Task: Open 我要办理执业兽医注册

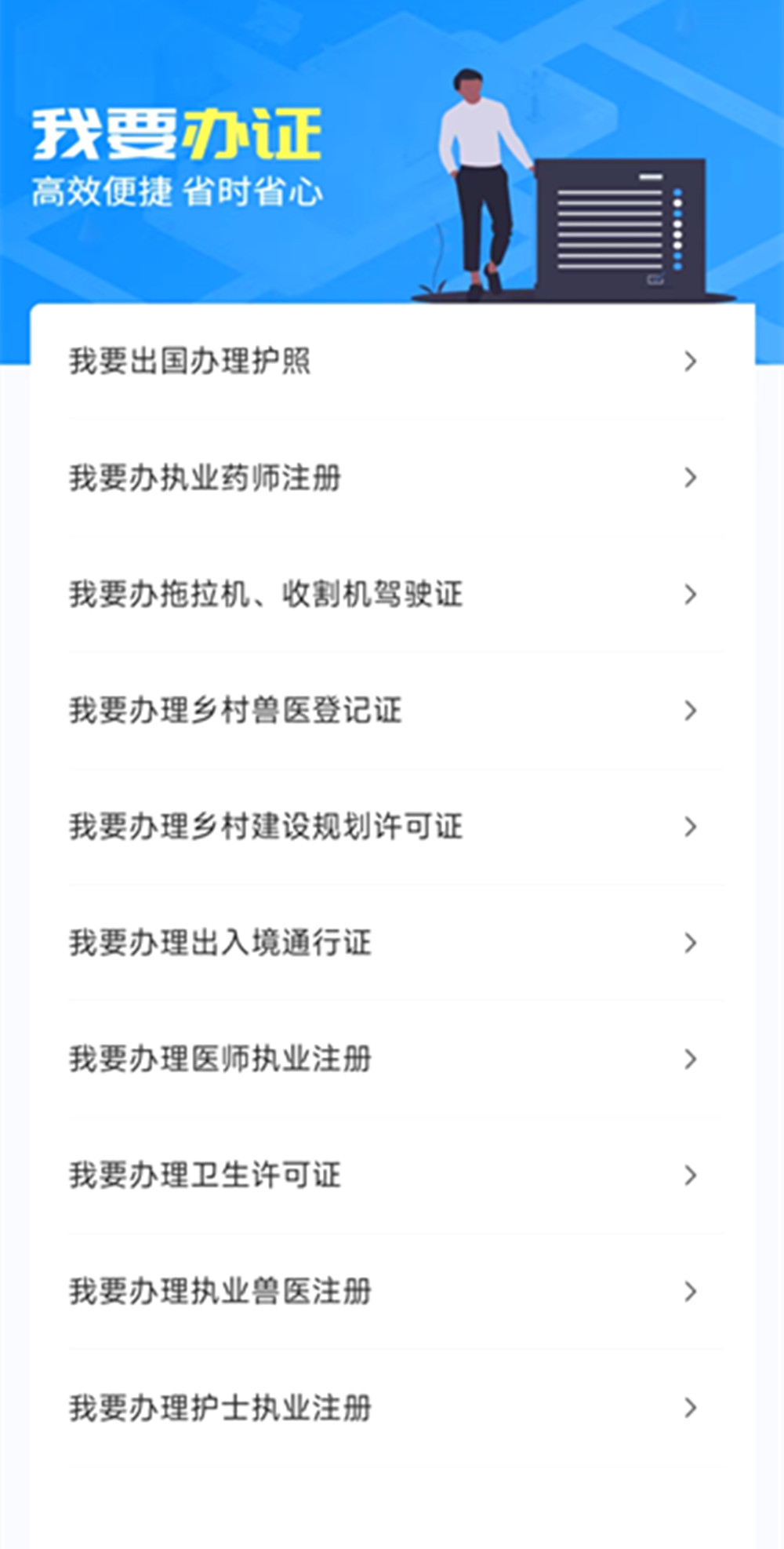Action: [x=392, y=1291]
